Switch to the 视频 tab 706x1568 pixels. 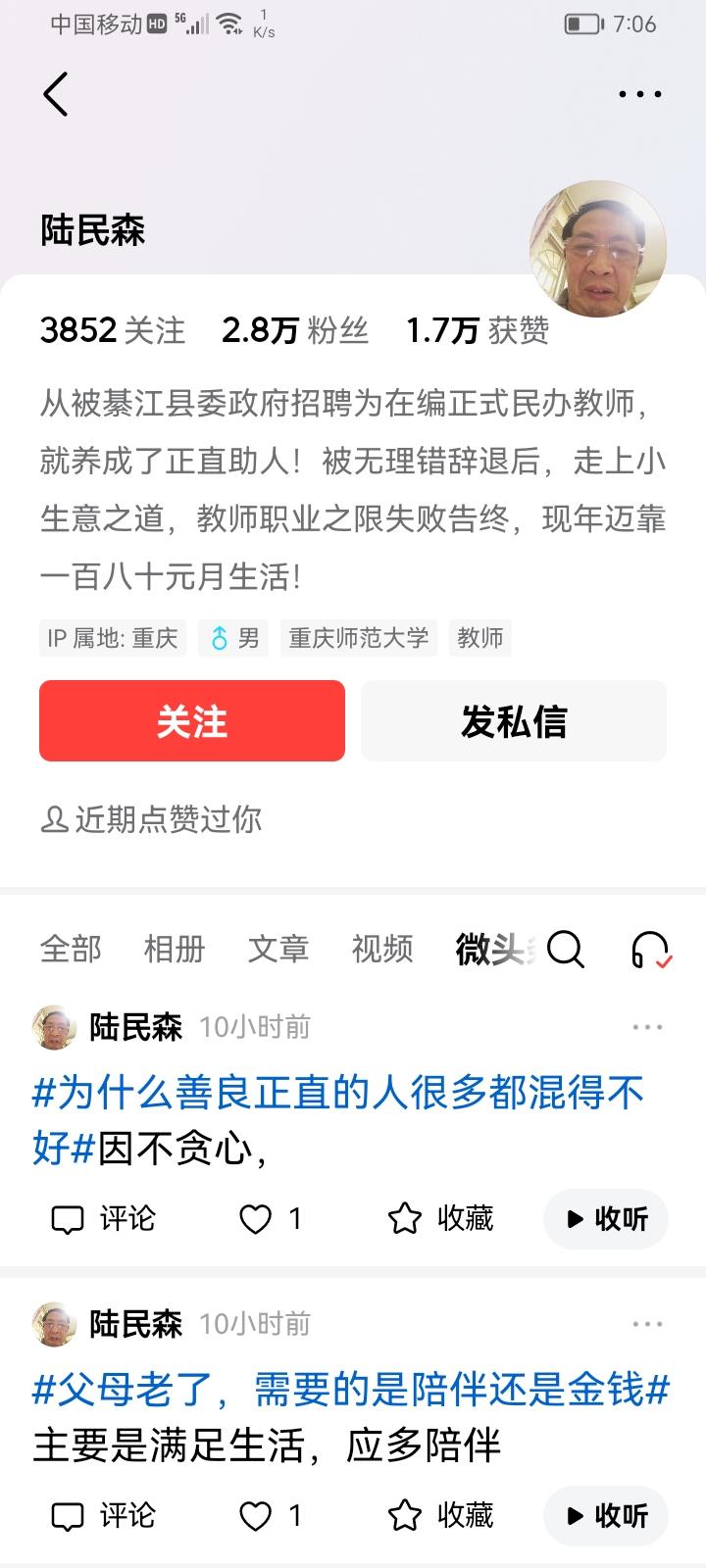[381, 949]
